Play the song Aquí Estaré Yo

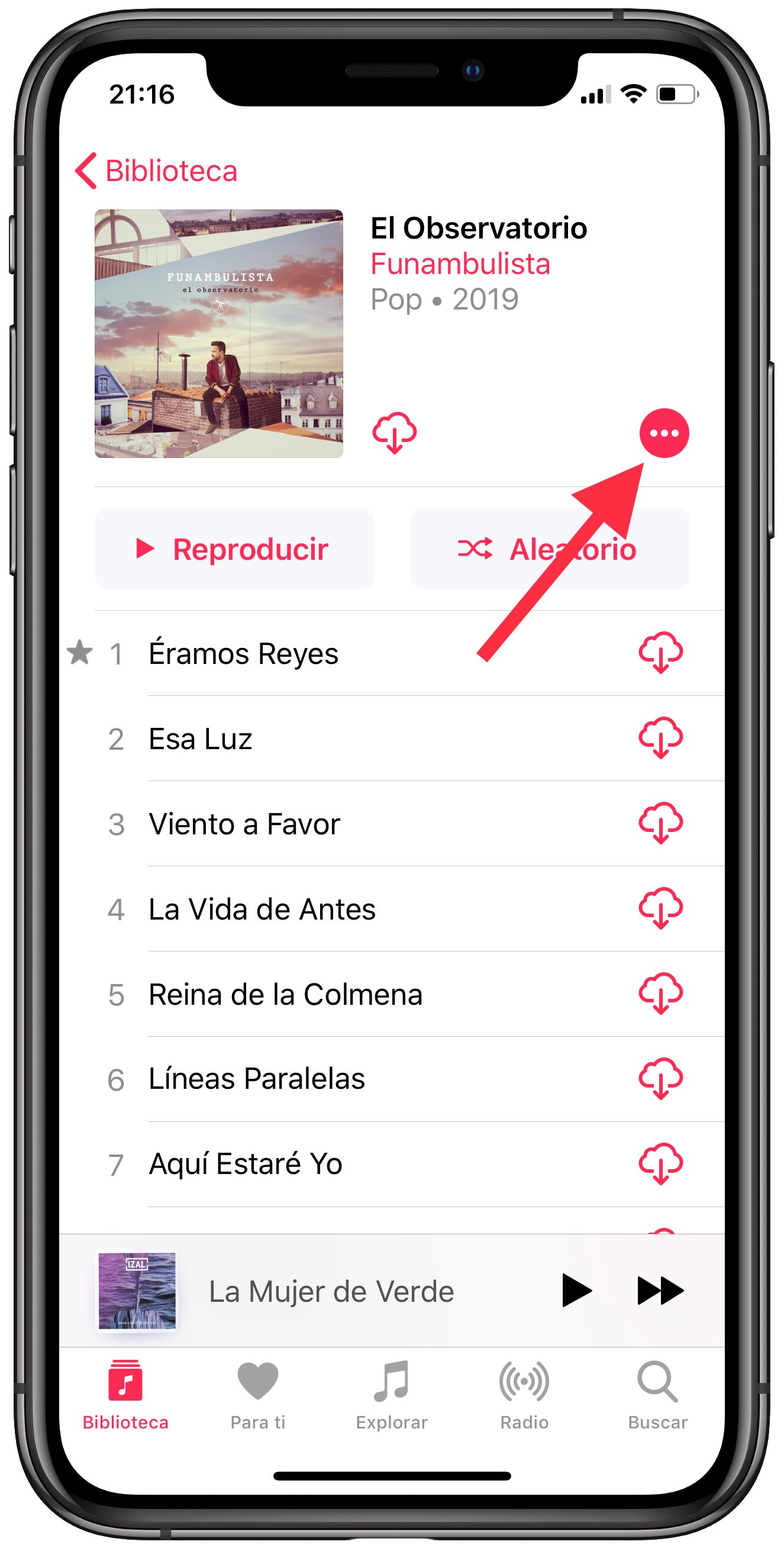[x=245, y=1164]
